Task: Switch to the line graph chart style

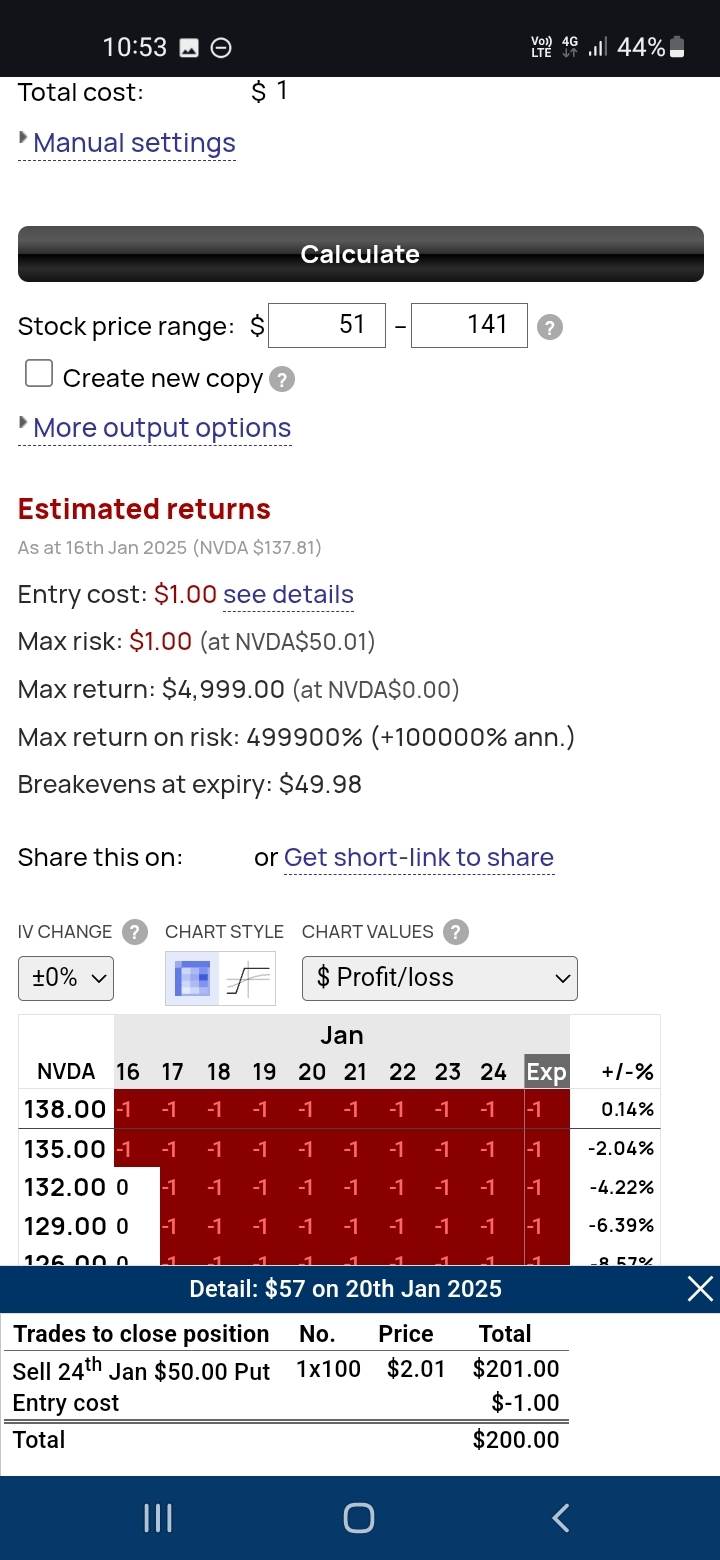Action: pos(248,978)
